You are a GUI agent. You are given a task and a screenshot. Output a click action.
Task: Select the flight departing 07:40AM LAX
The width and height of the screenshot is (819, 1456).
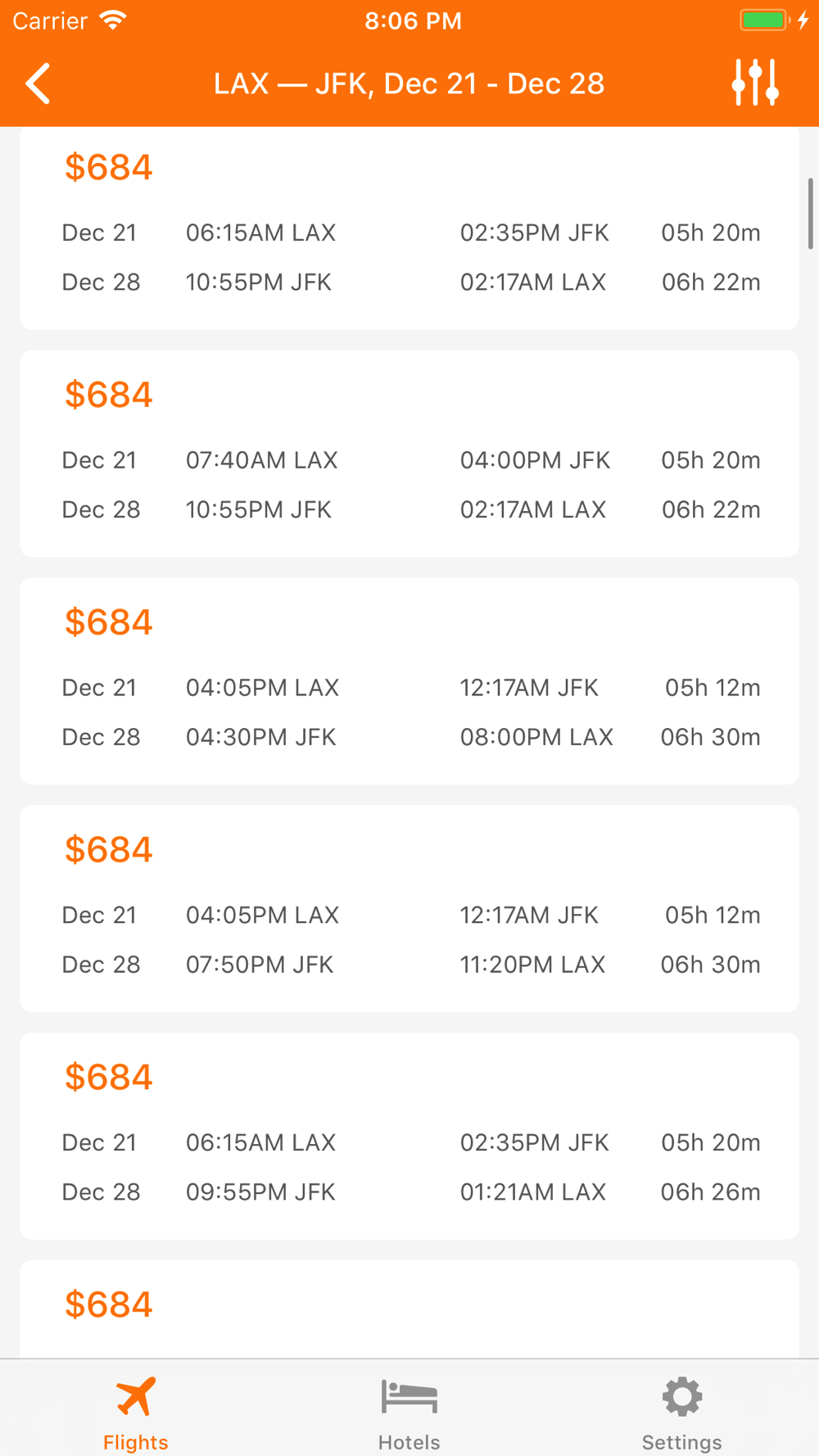(x=409, y=454)
